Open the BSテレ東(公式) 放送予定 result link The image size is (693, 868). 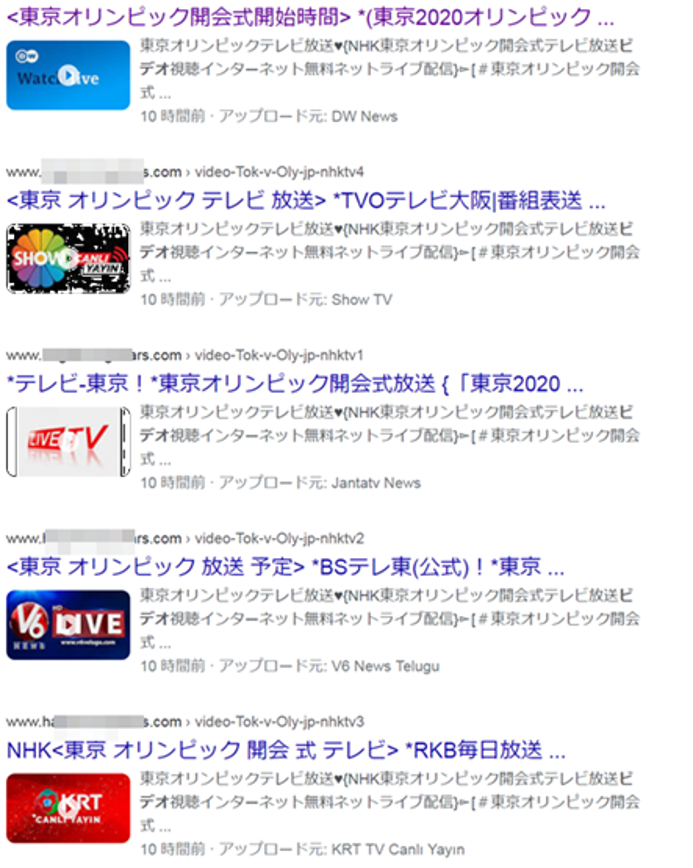285,567
